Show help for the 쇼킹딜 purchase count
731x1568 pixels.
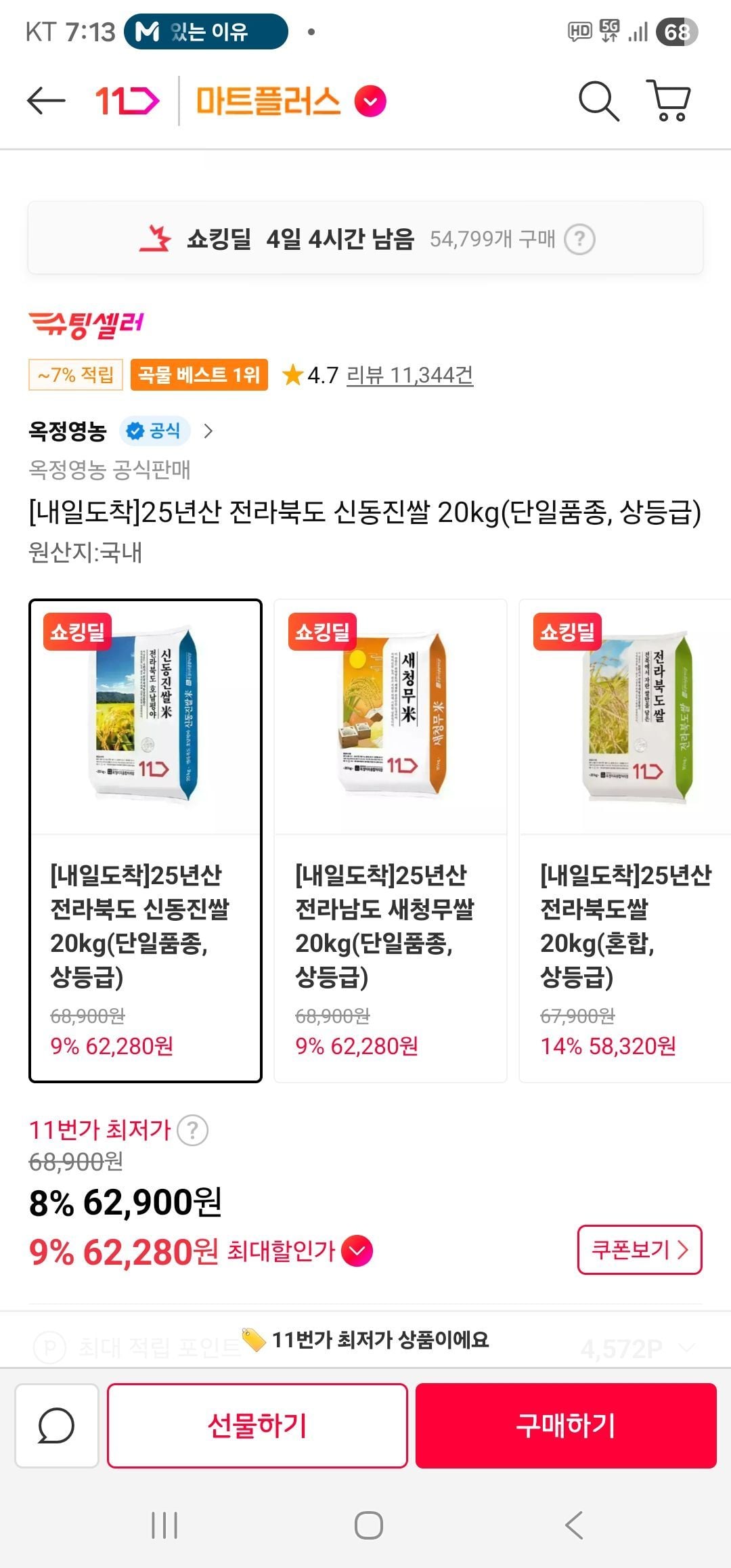(x=579, y=239)
